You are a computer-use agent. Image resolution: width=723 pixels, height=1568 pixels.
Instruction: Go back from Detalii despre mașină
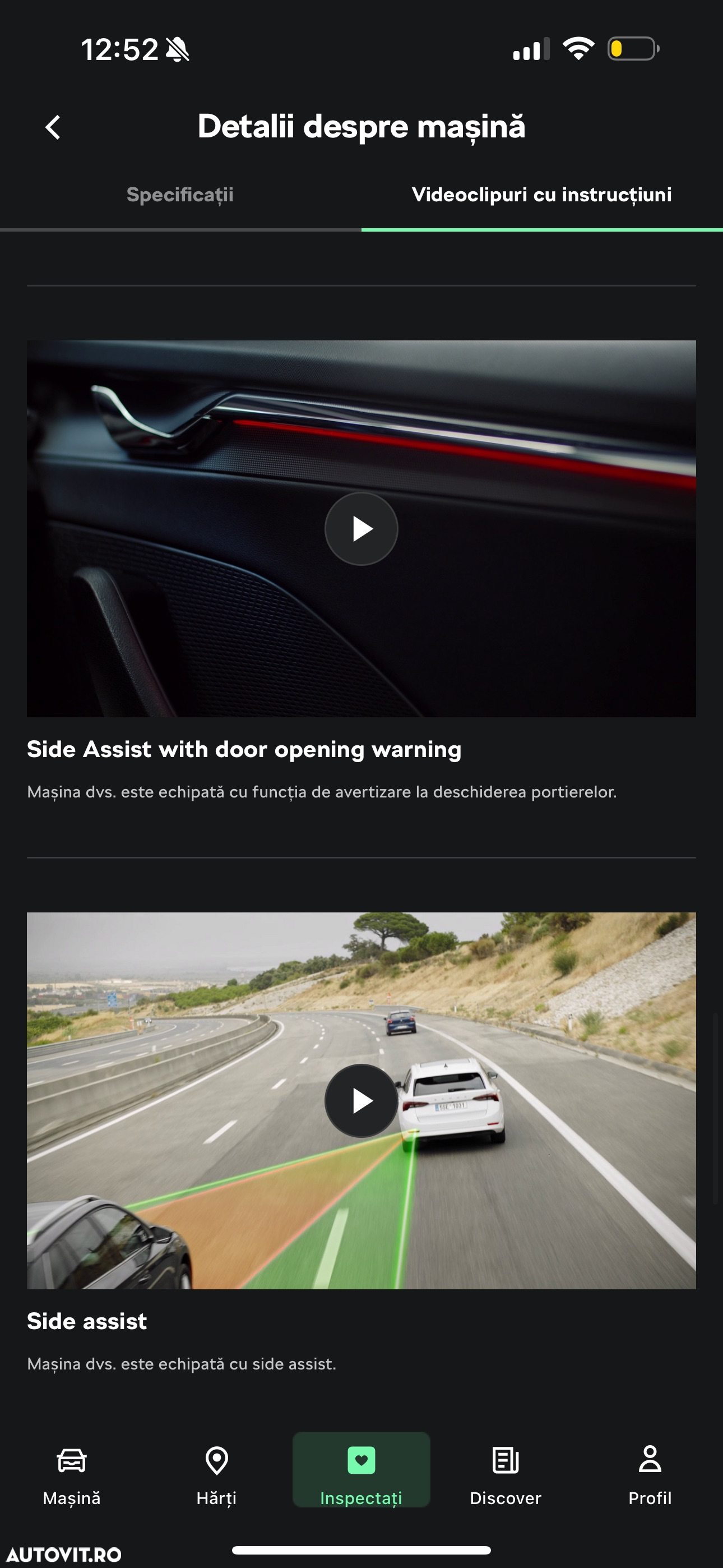[x=54, y=127]
